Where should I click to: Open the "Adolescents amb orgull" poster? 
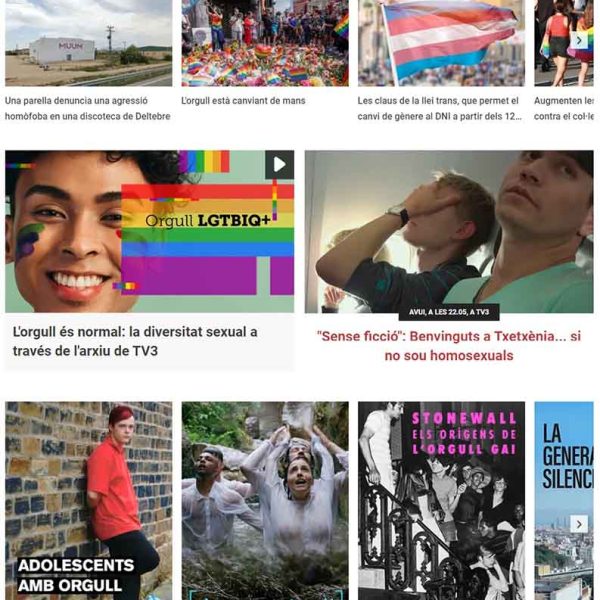click(x=88, y=500)
